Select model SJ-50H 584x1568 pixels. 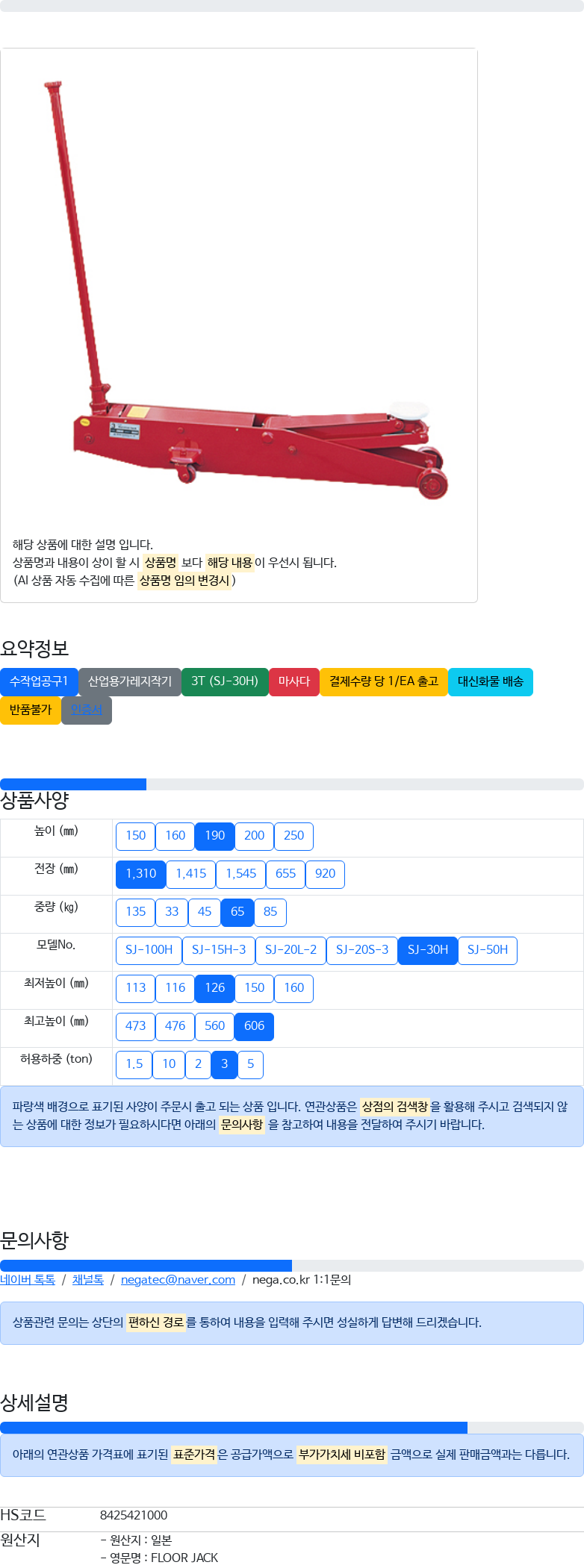click(x=487, y=949)
